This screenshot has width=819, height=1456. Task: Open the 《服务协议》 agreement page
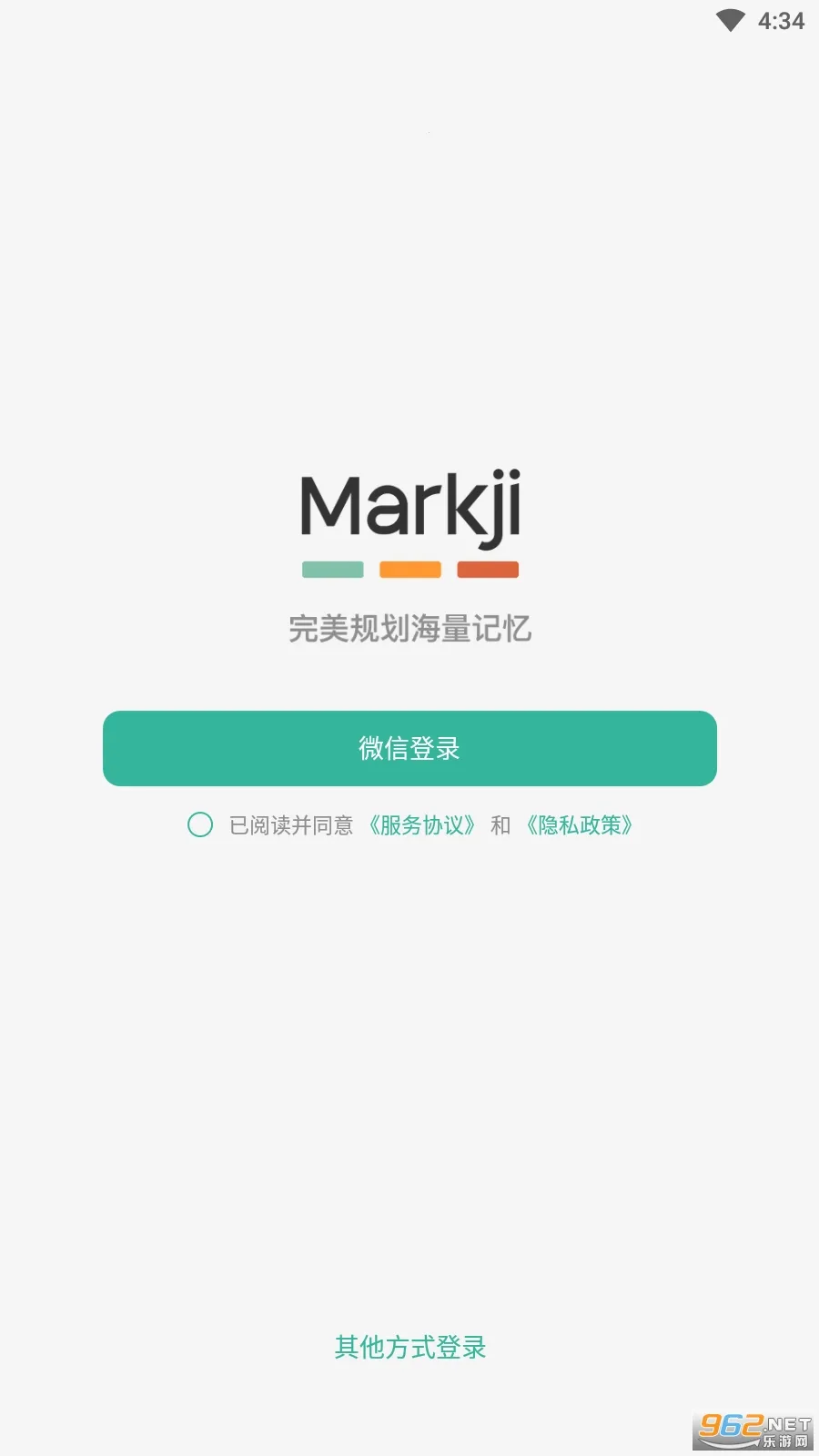click(x=421, y=826)
